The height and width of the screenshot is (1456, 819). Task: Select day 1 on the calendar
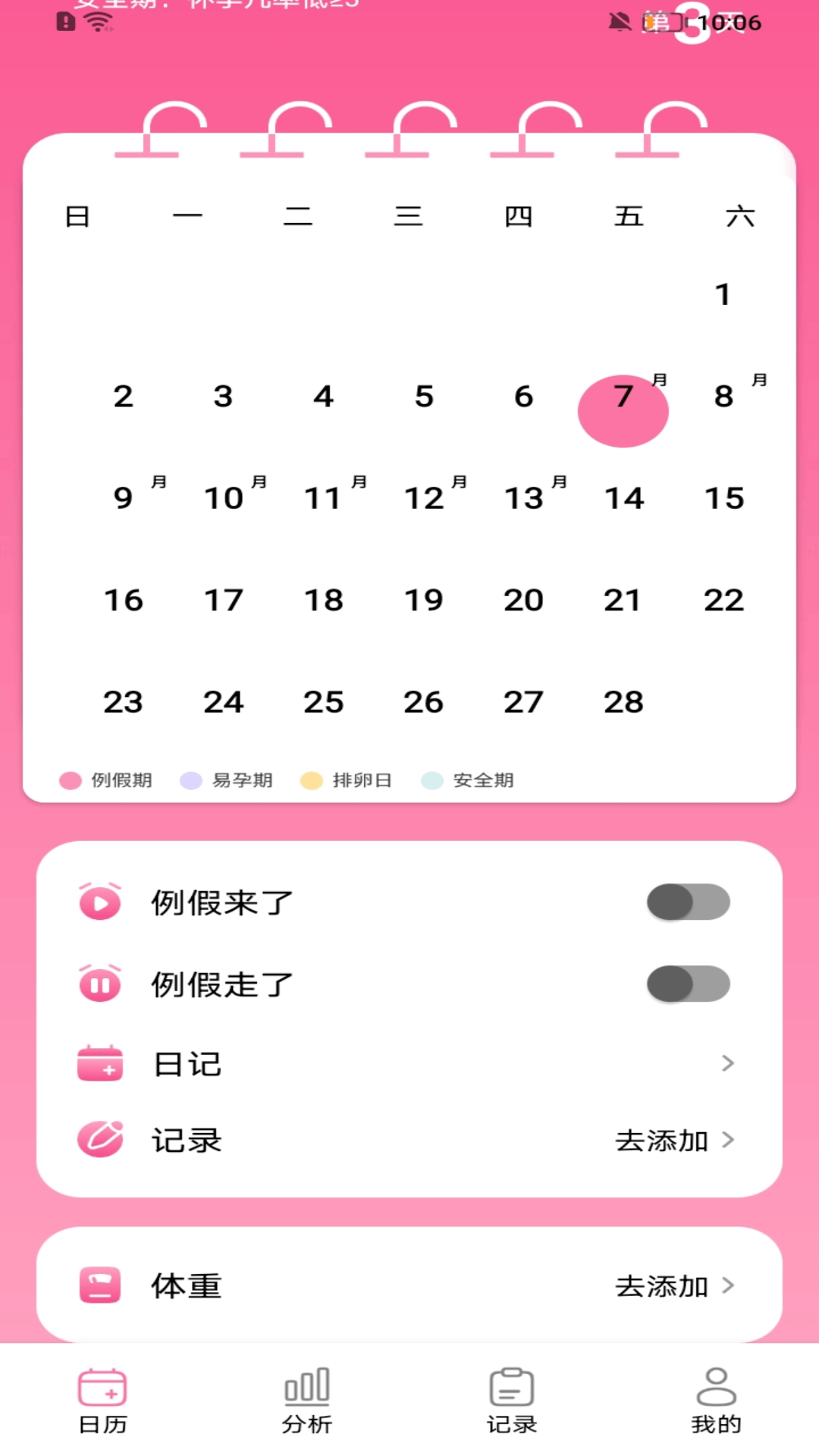(723, 294)
